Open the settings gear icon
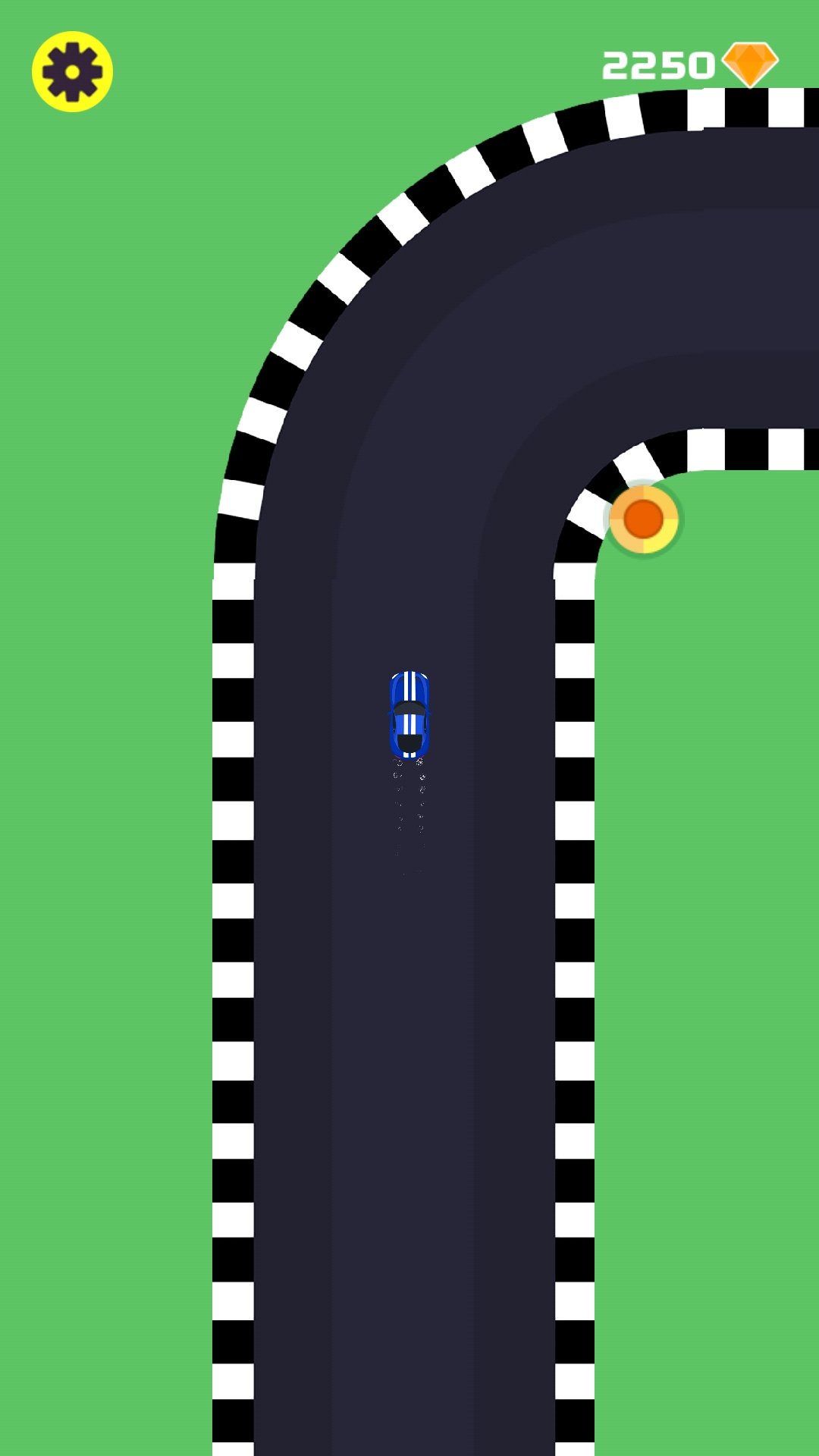The height and width of the screenshot is (1456, 819). point(72,71)
